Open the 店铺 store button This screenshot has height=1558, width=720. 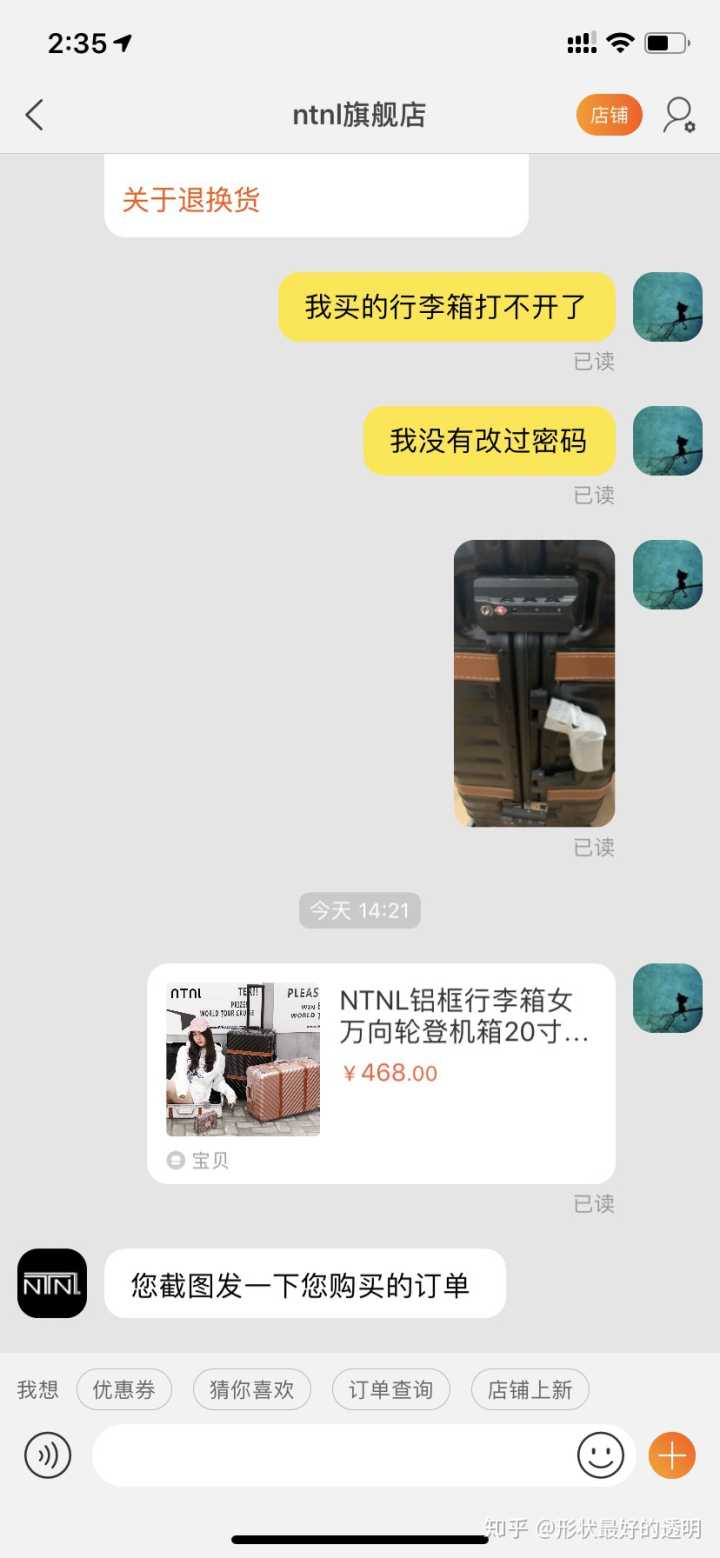(x=609, y=115)
